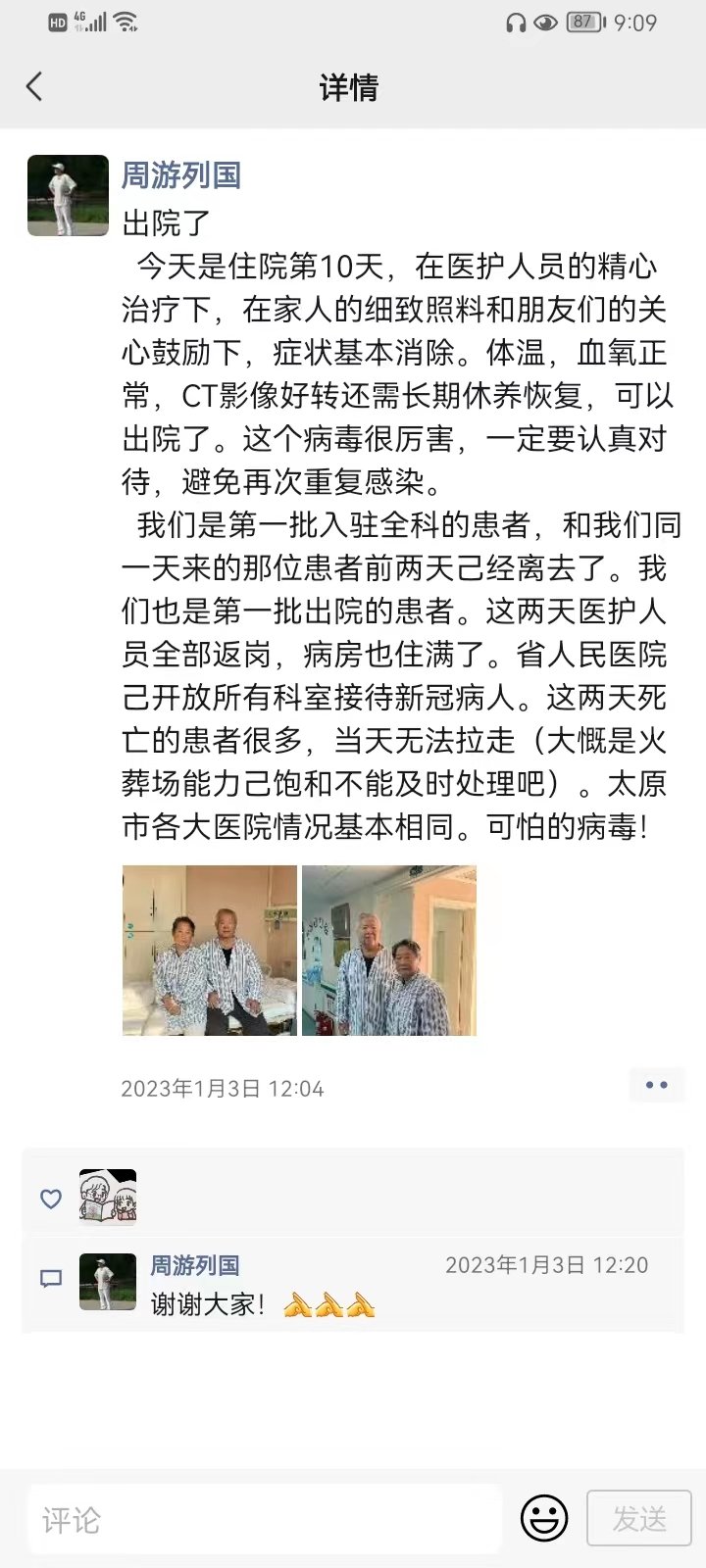Tap the 评论 comment input field
Viewport: 706px width, 1568px height.
tap(265, 1520)
